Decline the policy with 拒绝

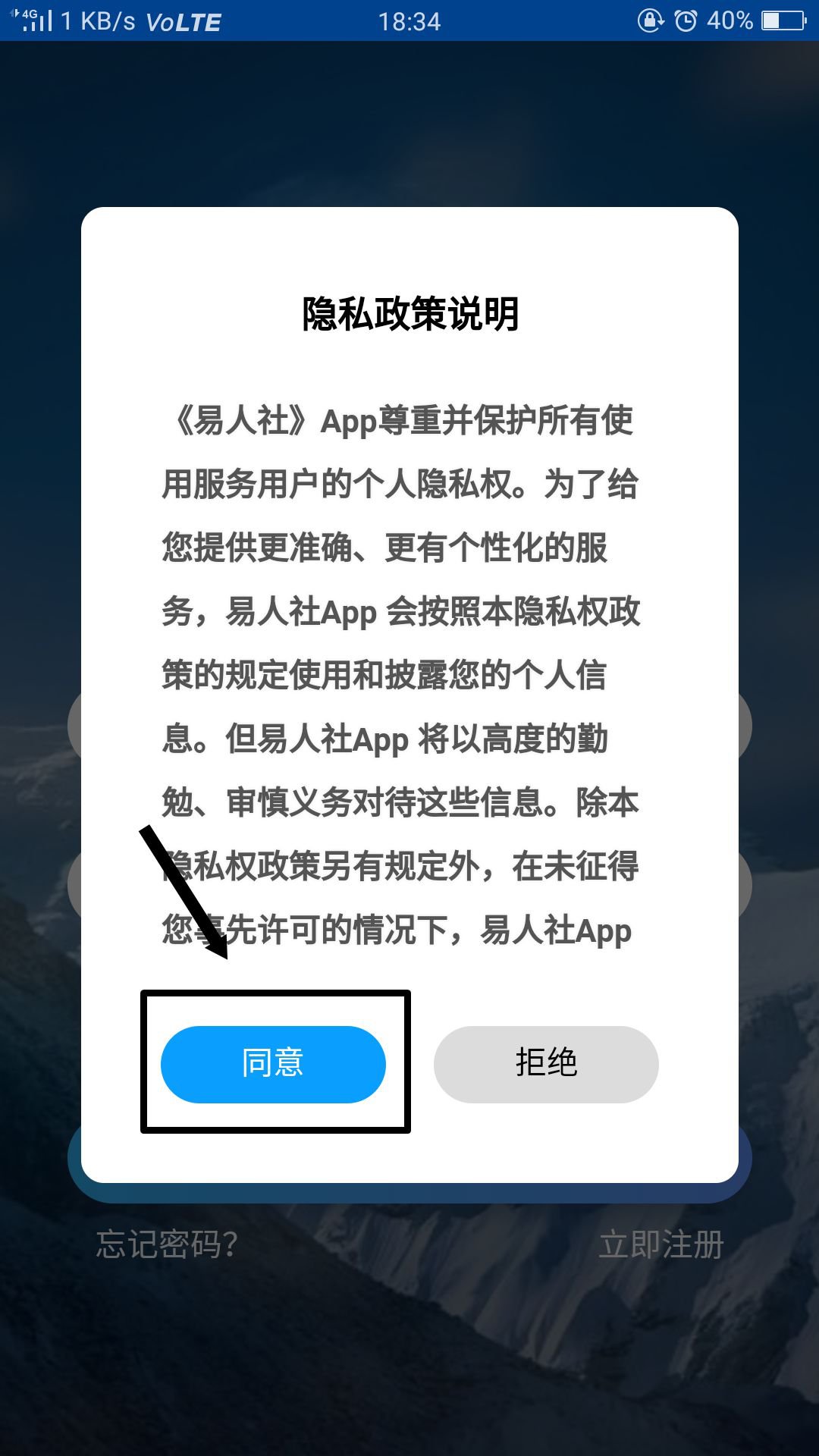546,1064
